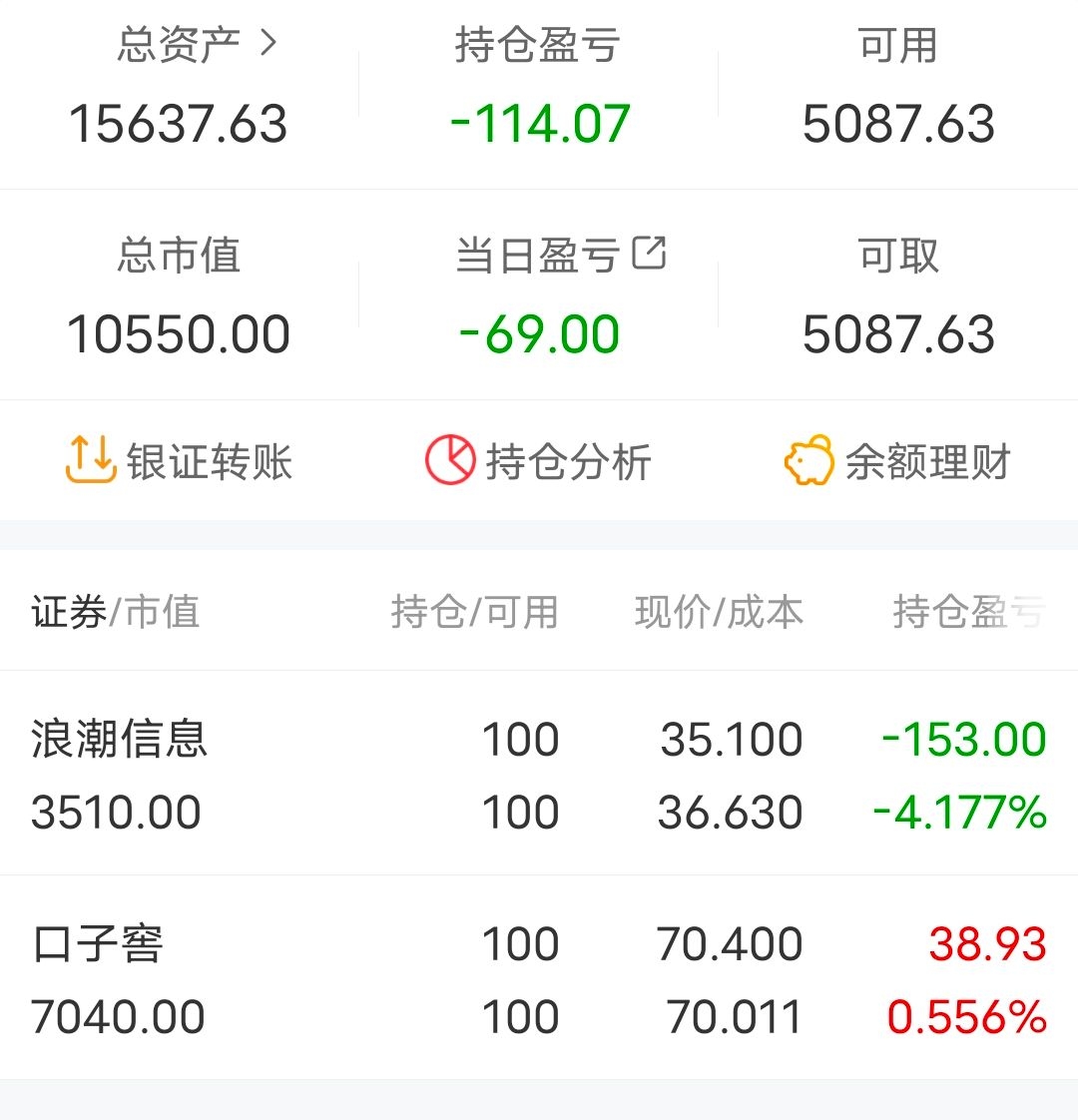This screenshot has width=1078, height=1120.
Task: Open 余额理财 balance wealth management
Action: [898, 461]
